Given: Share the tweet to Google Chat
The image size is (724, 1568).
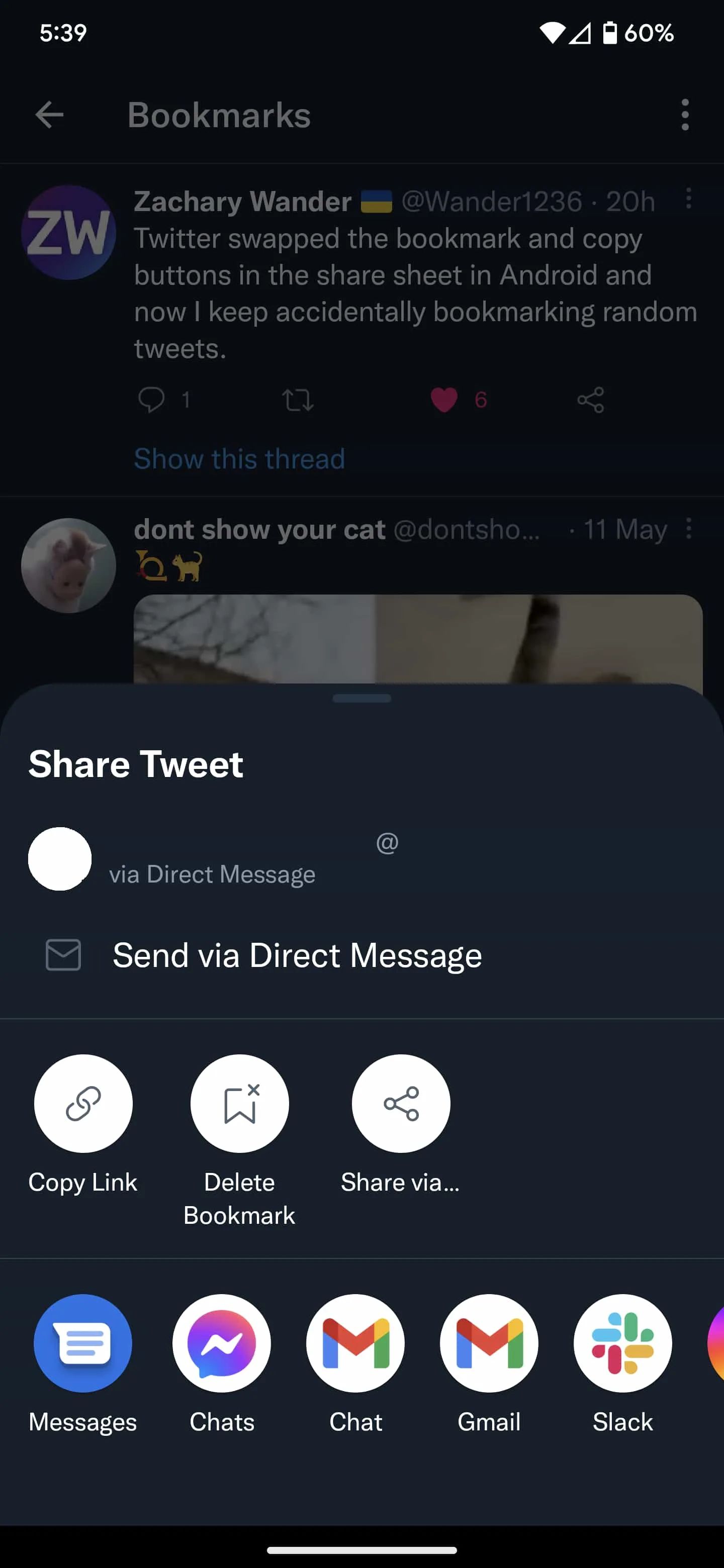Looking at the screenshot, I should [355, 1343].
